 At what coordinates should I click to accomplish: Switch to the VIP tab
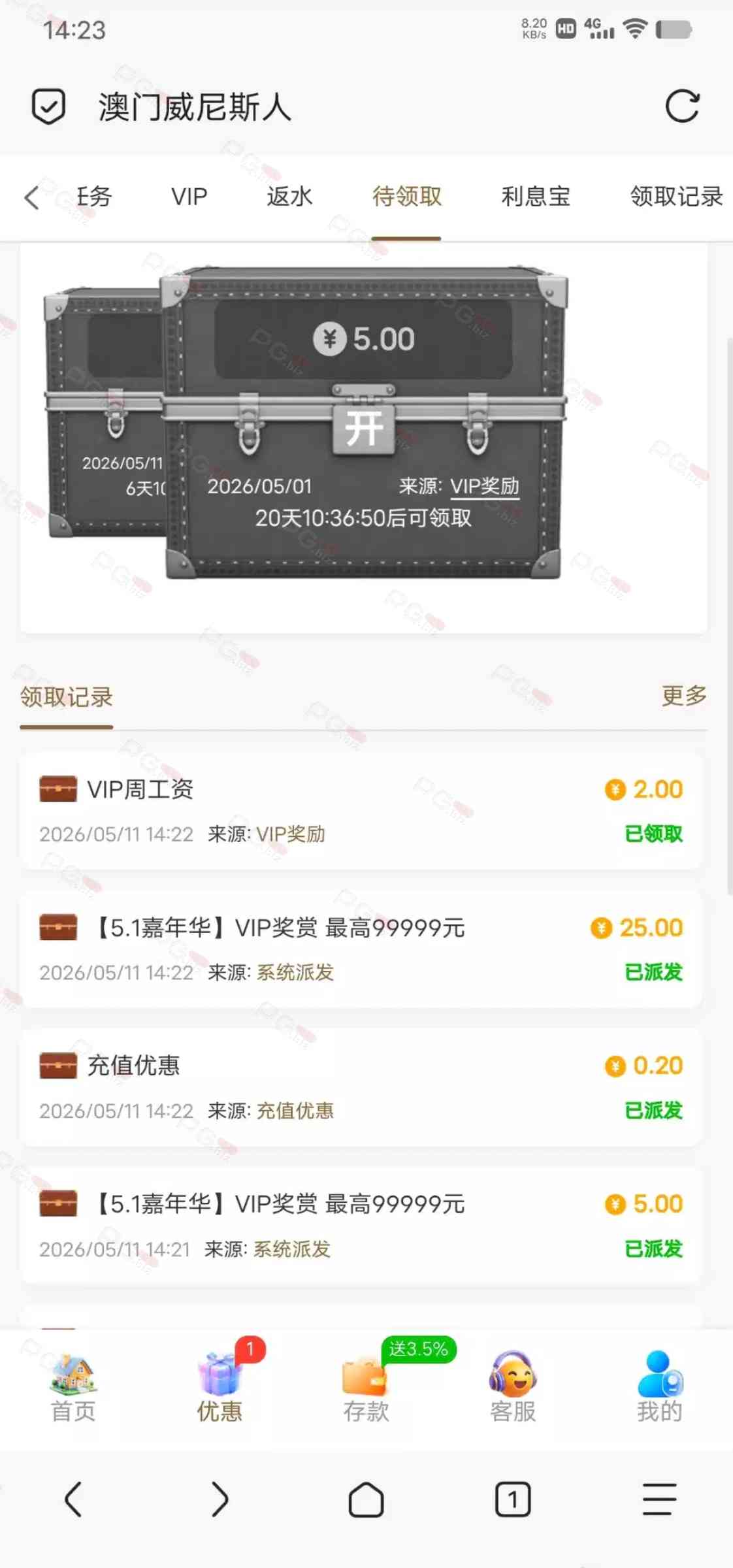tap(189, 197)
